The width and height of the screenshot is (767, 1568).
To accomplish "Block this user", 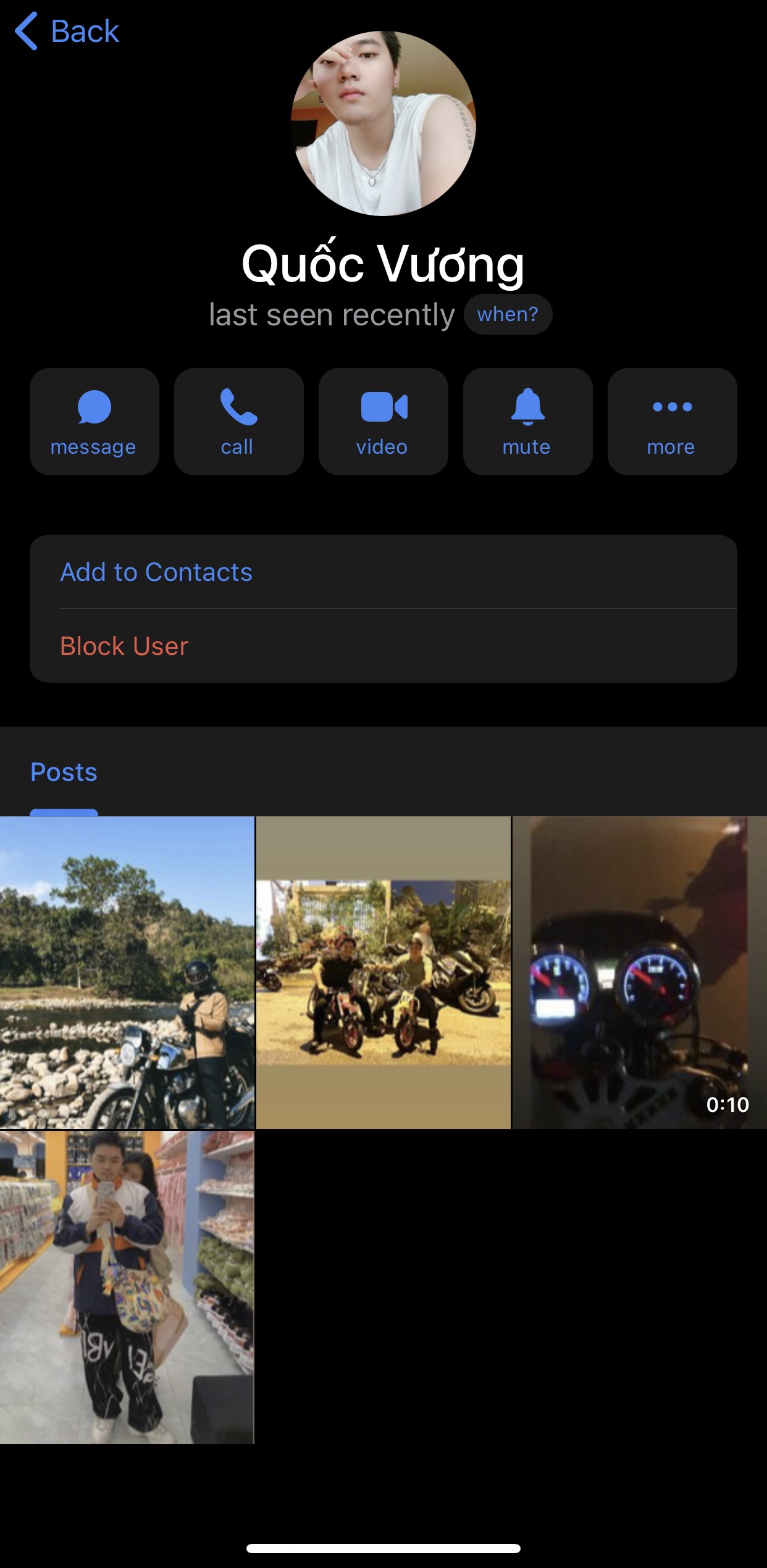I will coord(124,646).
